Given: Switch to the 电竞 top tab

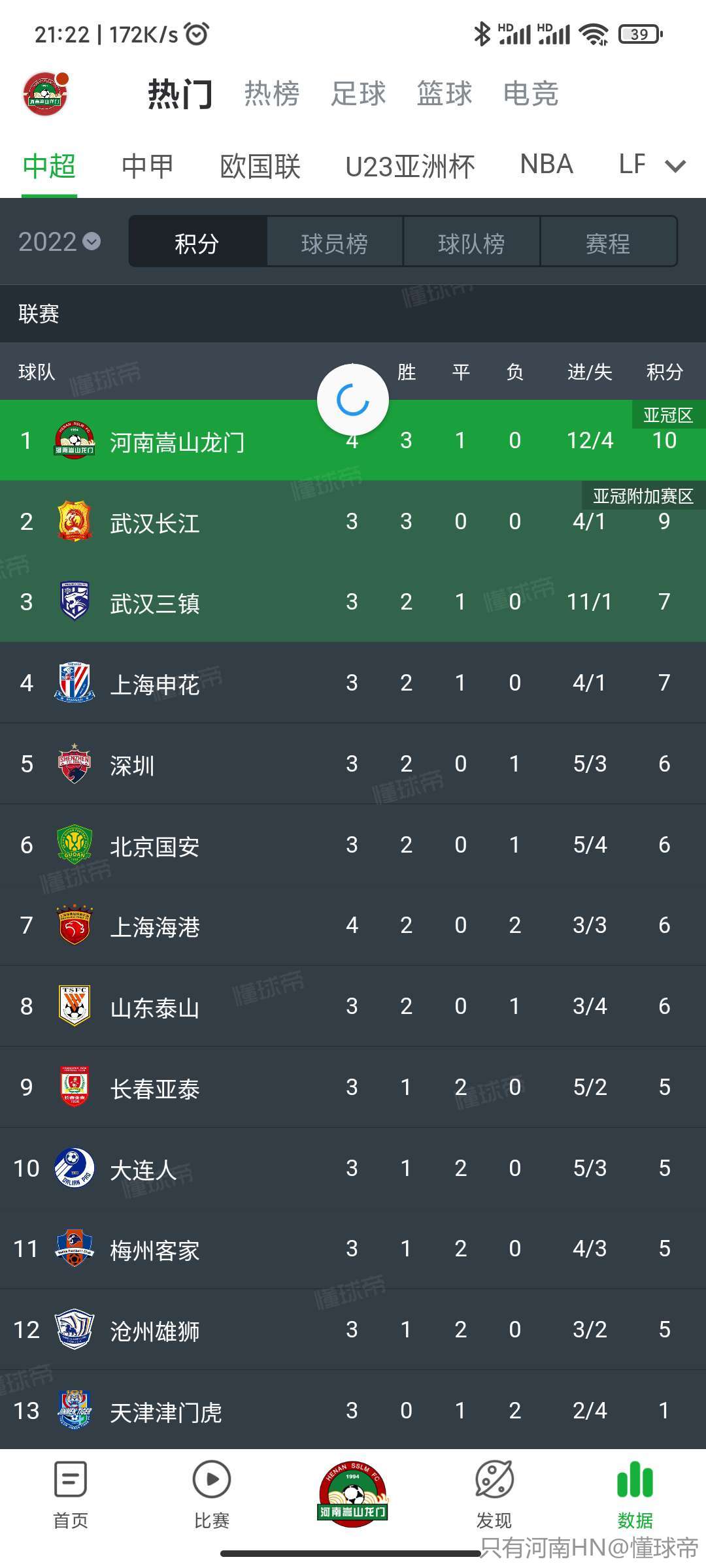Looking at the screenshot, I should tap(531, 93).
